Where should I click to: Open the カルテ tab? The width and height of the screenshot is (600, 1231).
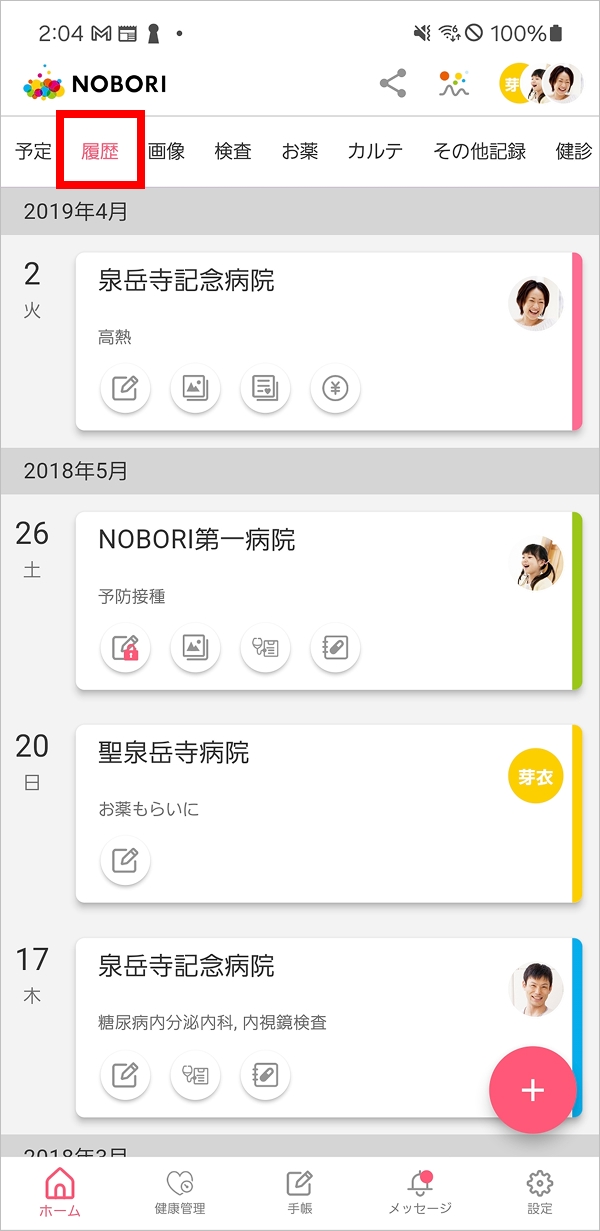tap(375, 152)
